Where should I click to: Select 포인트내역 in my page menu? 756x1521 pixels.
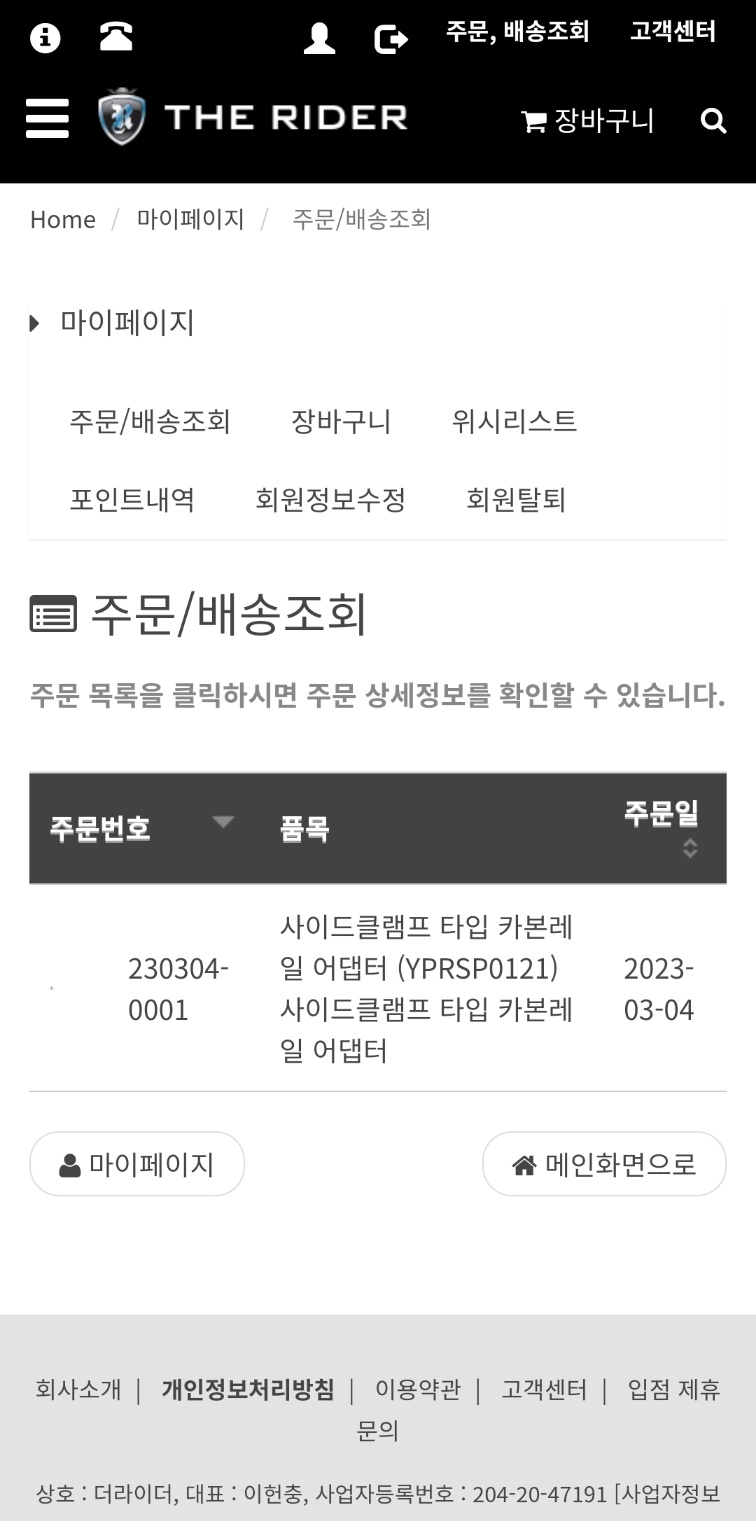coord(132,499)
